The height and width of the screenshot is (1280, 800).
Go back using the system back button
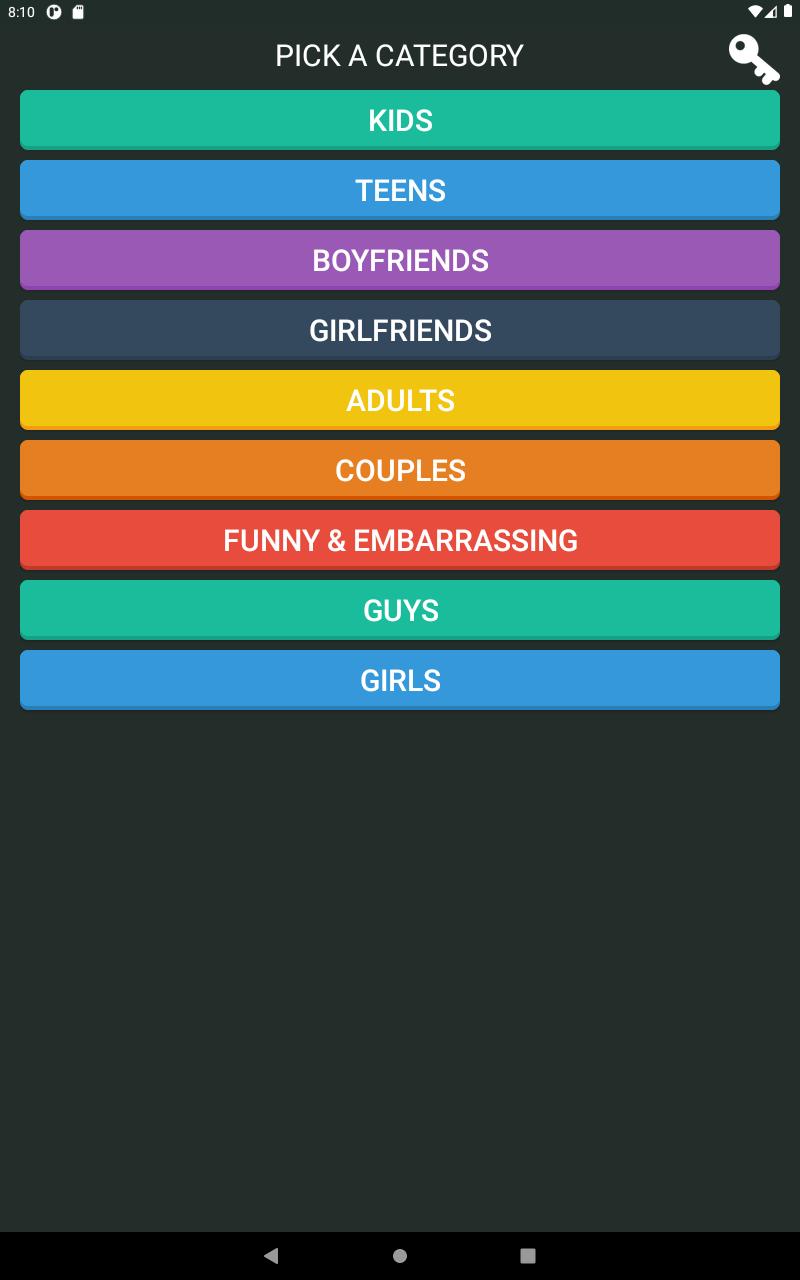(271, 1256)
